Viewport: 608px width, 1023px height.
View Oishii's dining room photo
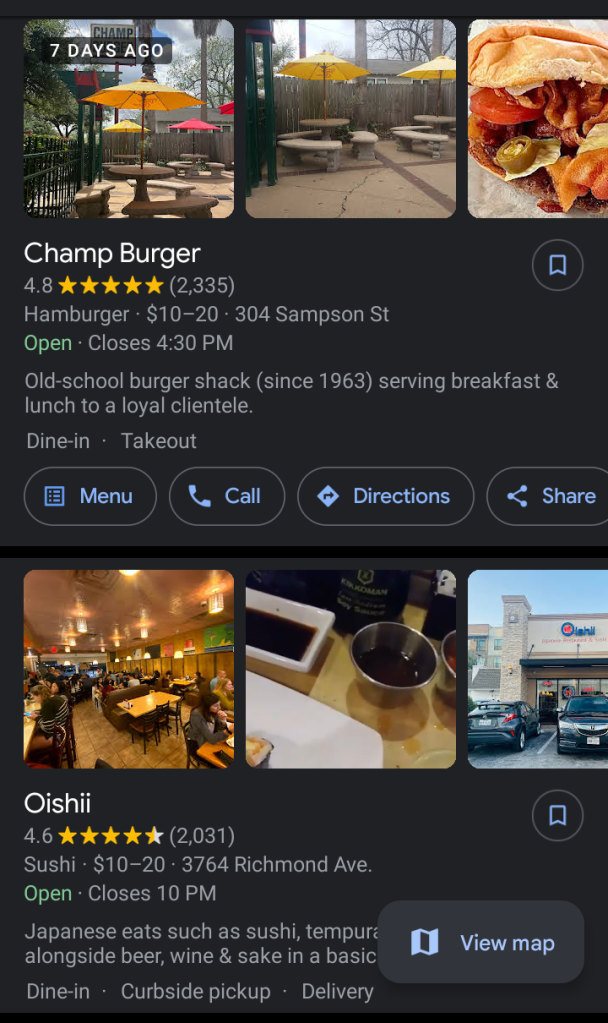point(129,669)
